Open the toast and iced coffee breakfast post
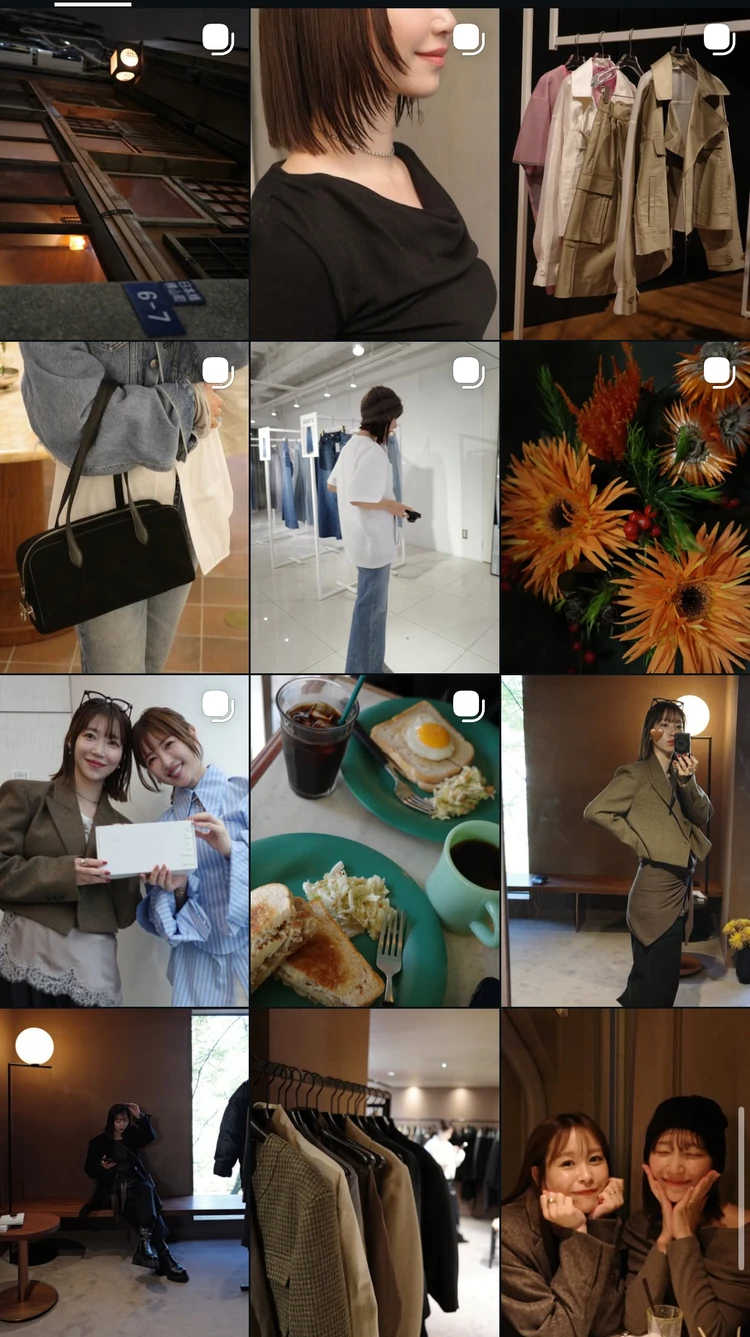The height and width of the screenshot is (1337, 750). click(374, 840)
